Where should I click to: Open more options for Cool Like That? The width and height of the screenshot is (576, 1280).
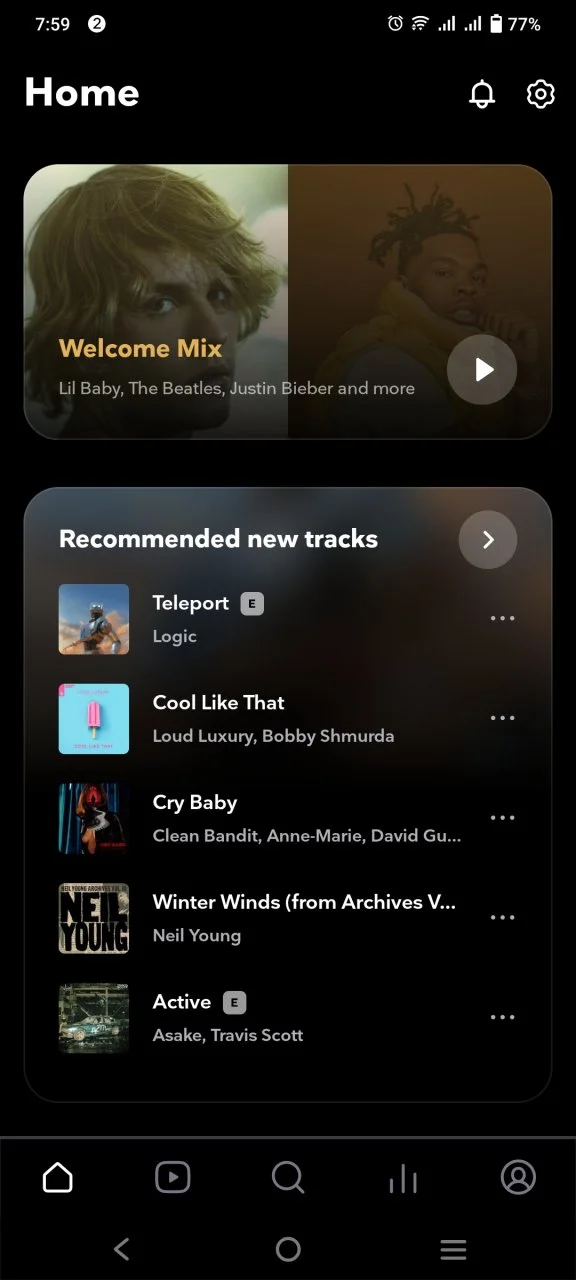tap(502, 718)
